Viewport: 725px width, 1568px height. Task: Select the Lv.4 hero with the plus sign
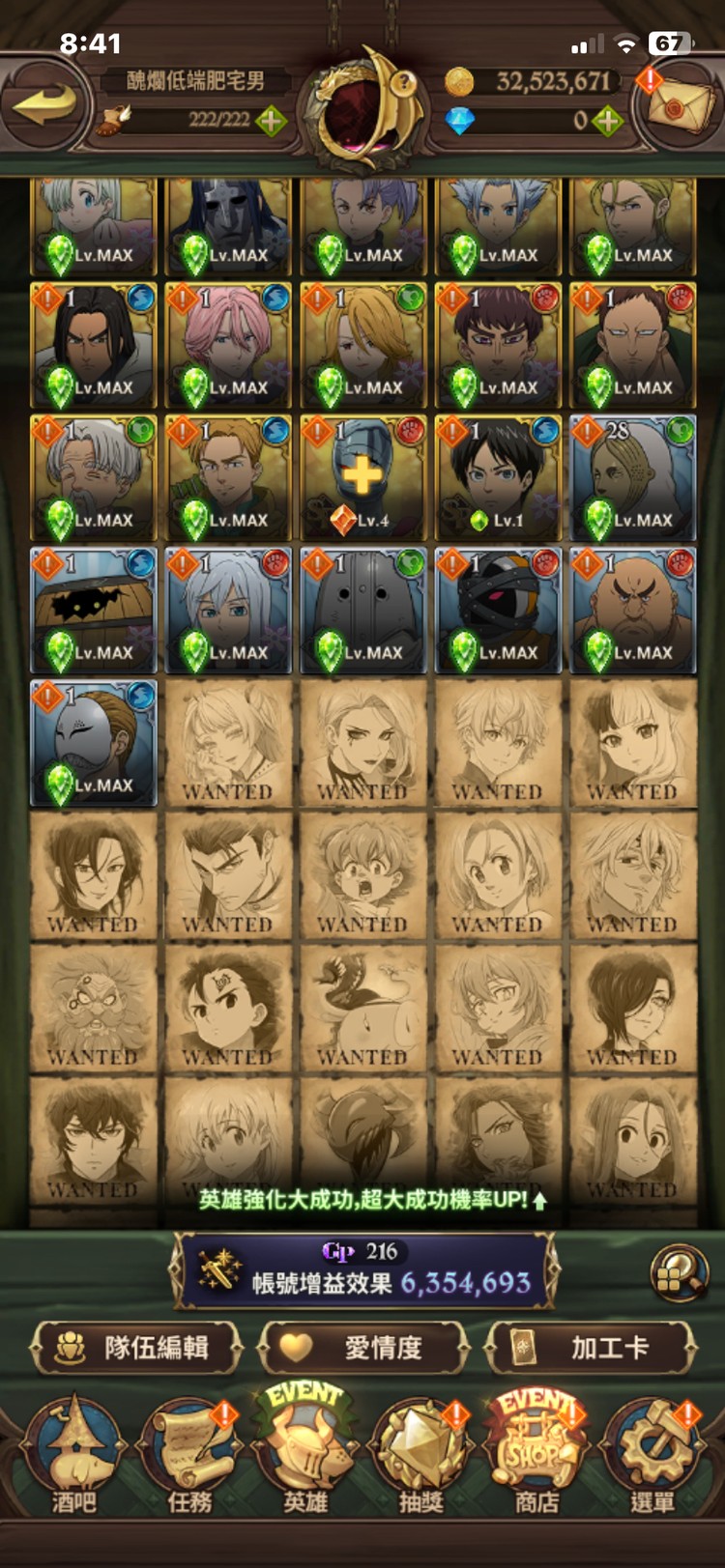tap(362, 477)
